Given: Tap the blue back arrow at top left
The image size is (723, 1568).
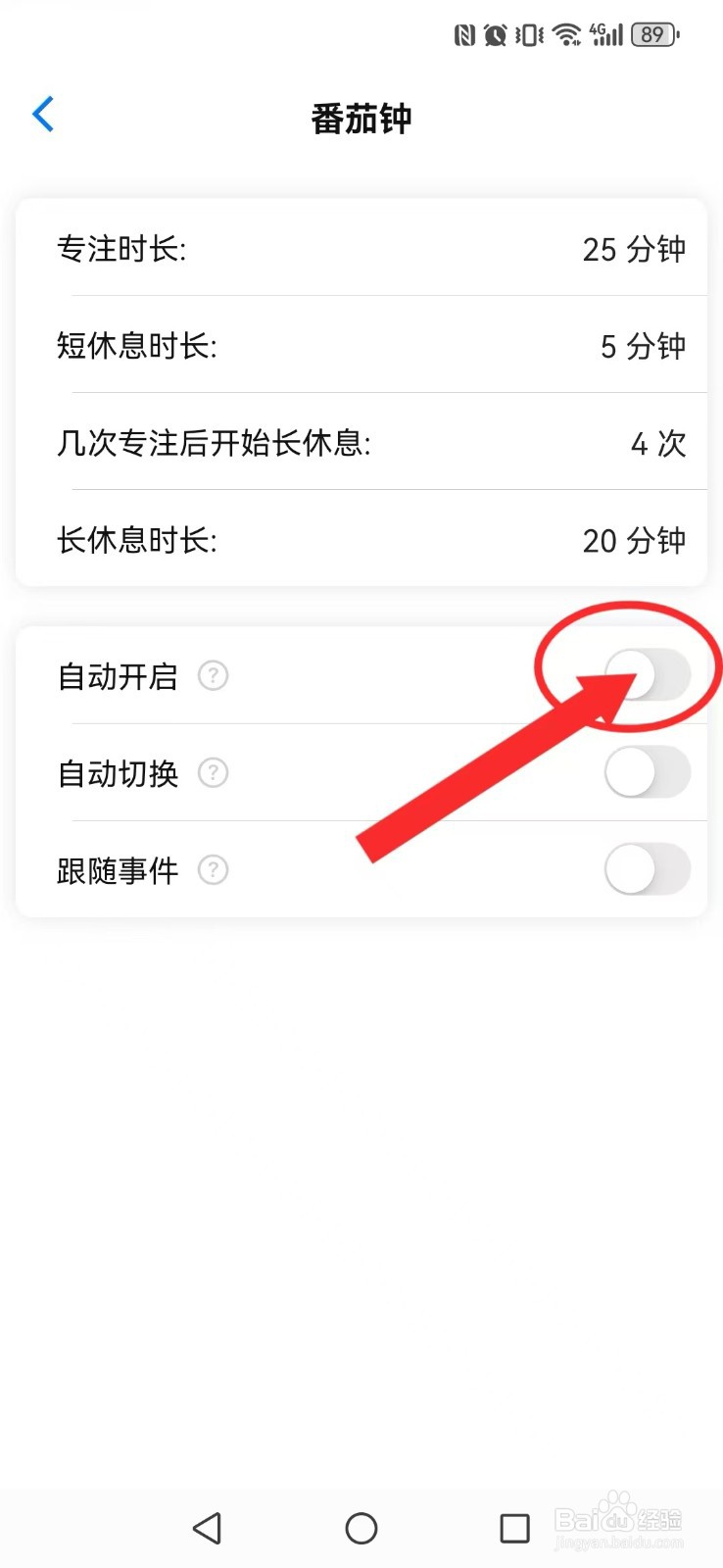Looking at the screenshot, I should tap(42, 115).
